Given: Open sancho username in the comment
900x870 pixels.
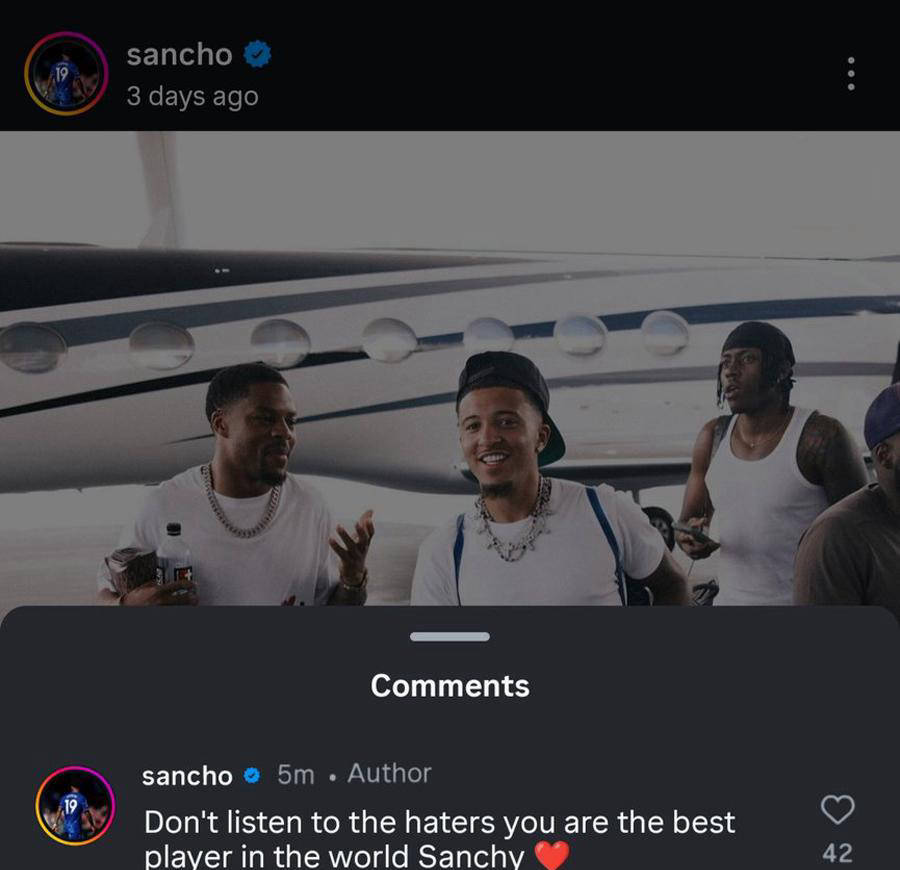Looking at the screenshot, I should (x=187, y=775).
